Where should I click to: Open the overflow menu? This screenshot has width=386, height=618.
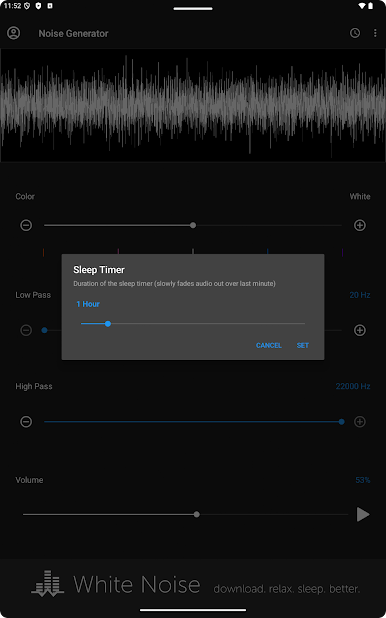click(x=375, y=33)
